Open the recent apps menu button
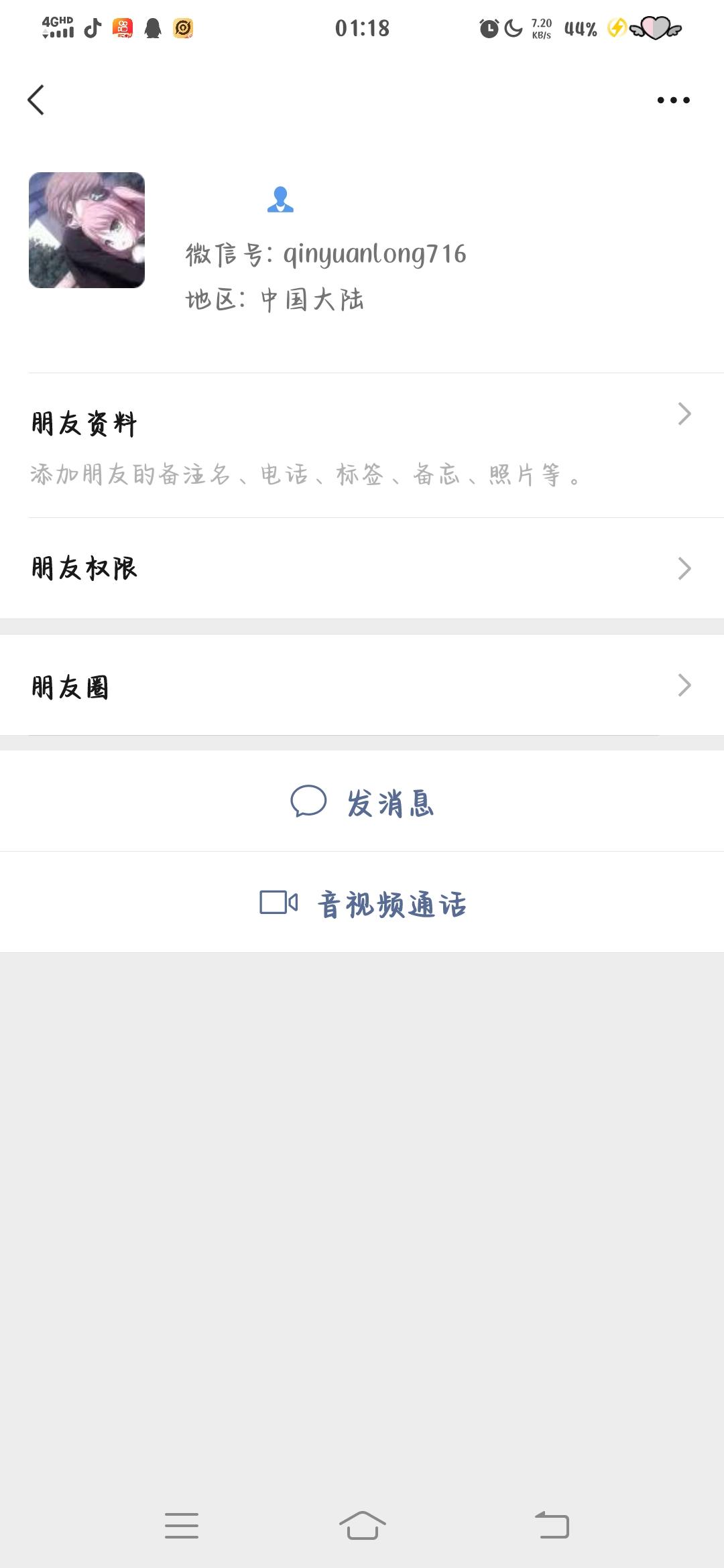724x1568 pixels. (x=182, y=1526)
